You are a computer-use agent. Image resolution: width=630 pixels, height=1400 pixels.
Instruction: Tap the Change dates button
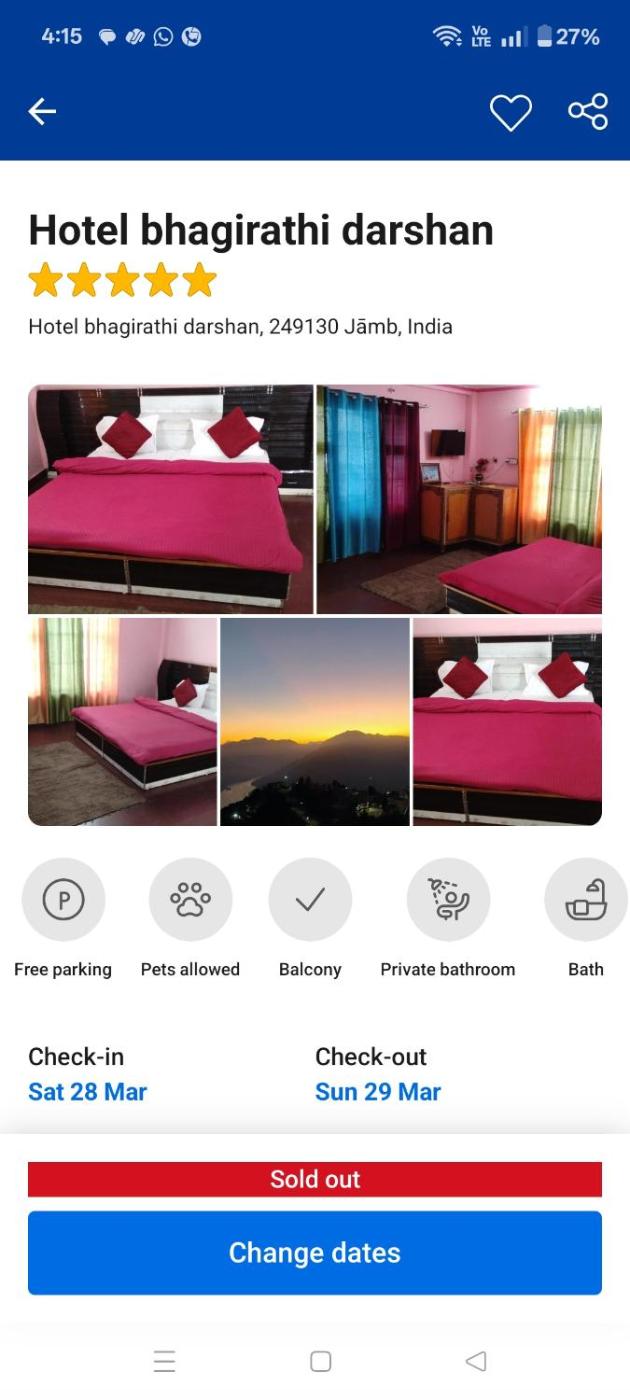tap(315, 1253)
